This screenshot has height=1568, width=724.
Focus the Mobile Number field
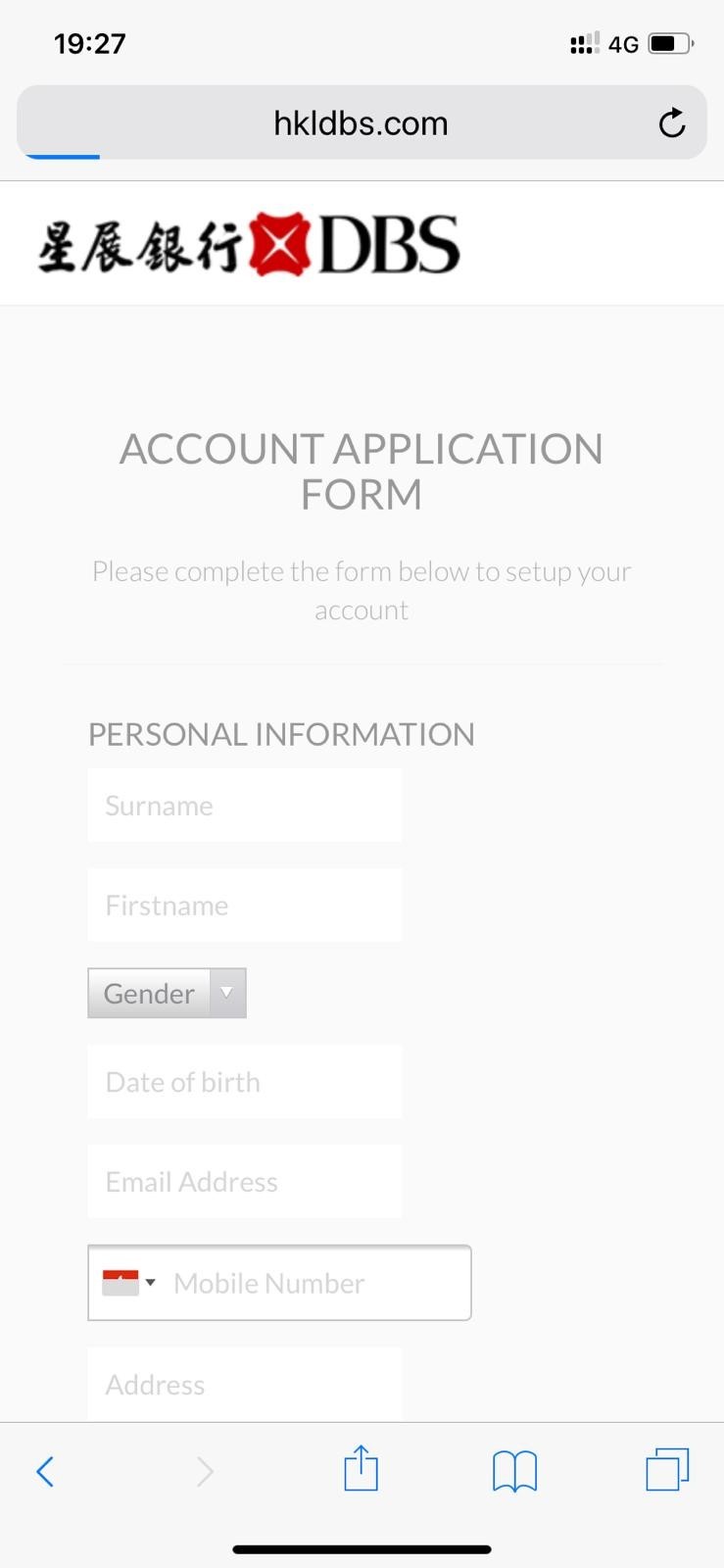click(x=314, y=1283)
